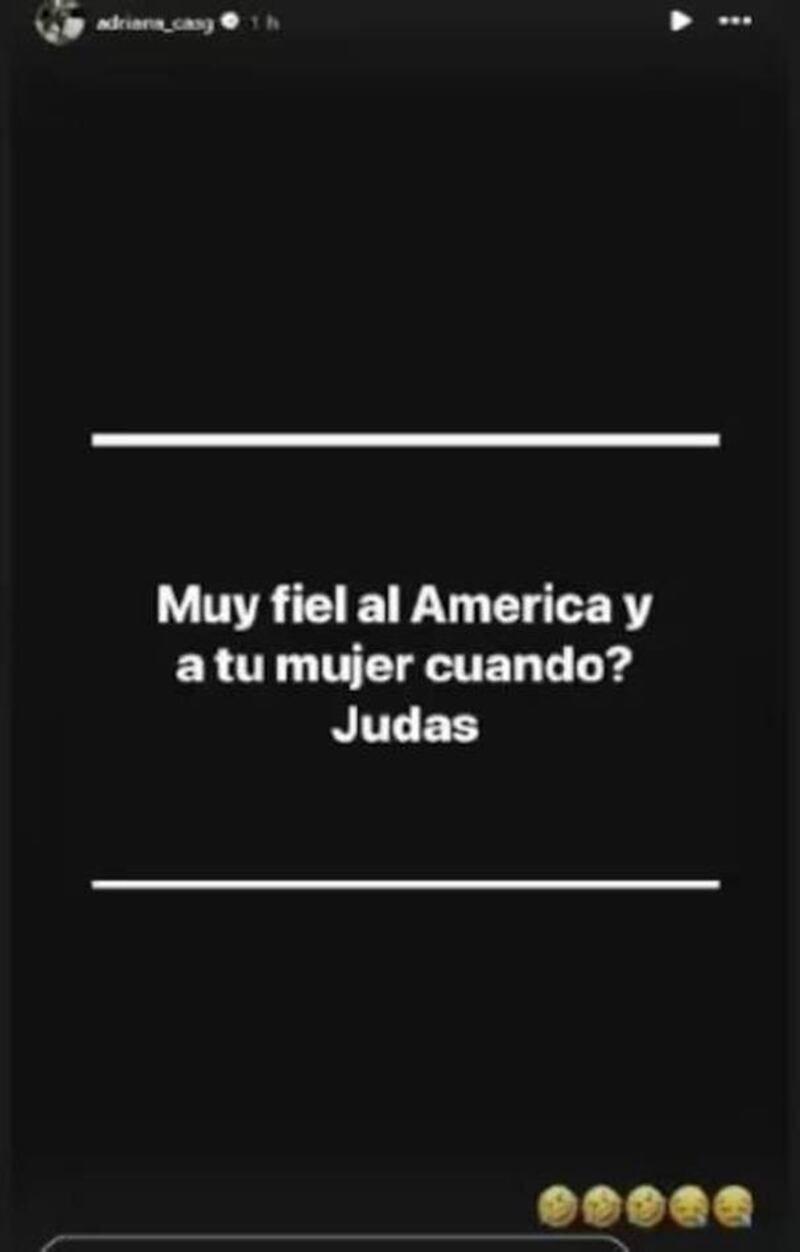The image size is (800, 1252).
Task: Open adriana_casg's profile picture
Action: click(x=59, y=23)
